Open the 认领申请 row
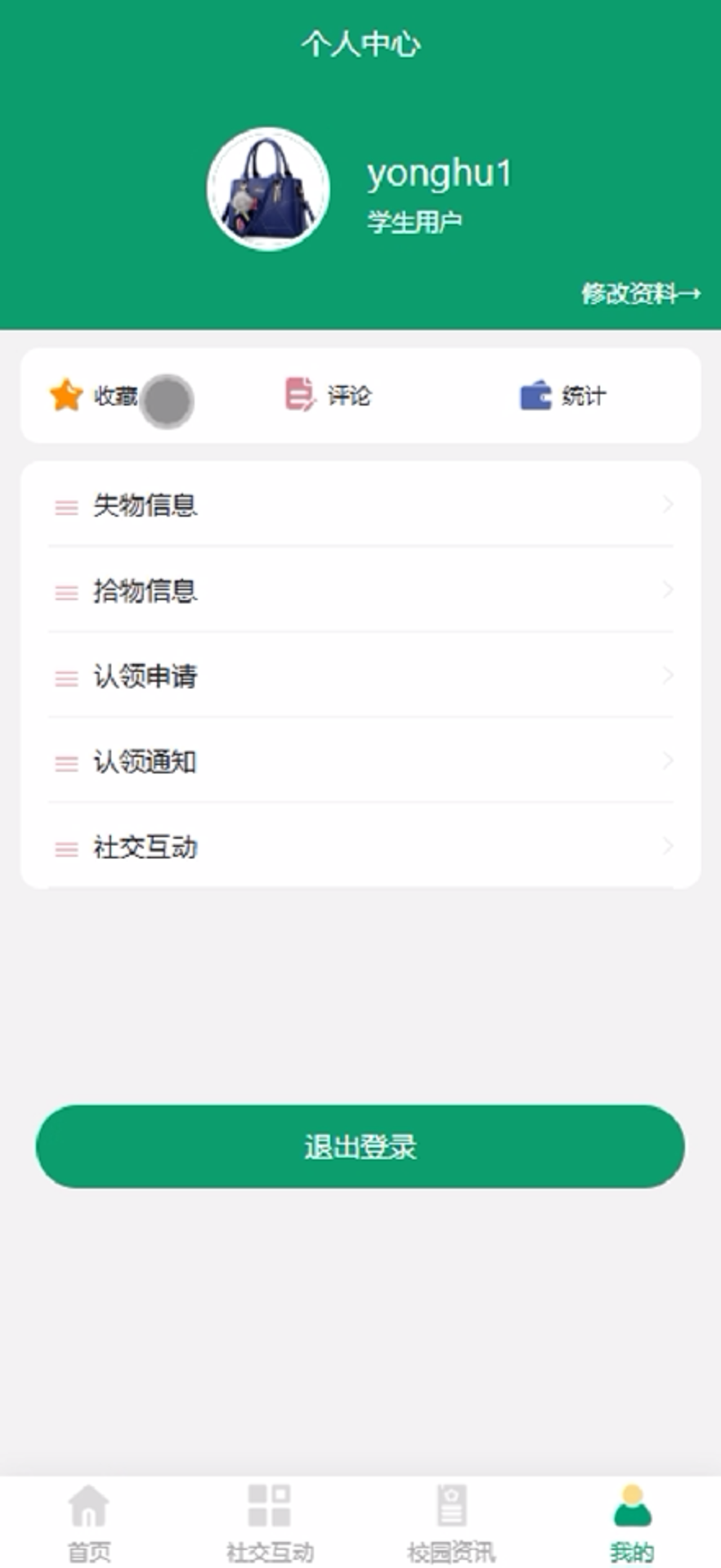This screenshot has width=721, height=1568. pyautogui.click(x=360, y=676)
